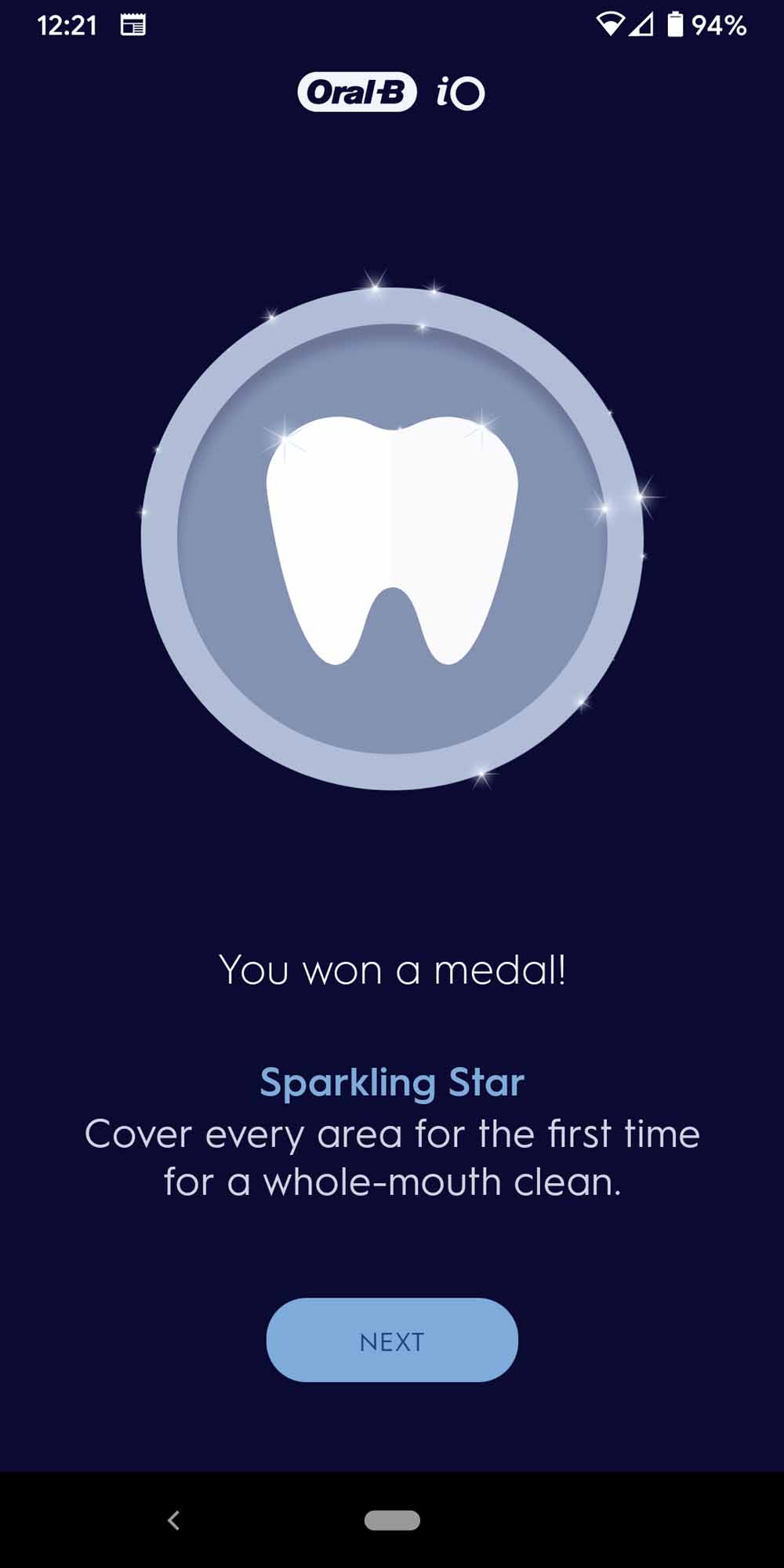Tap the home pill in the navigation bar

coord(392,1520)
